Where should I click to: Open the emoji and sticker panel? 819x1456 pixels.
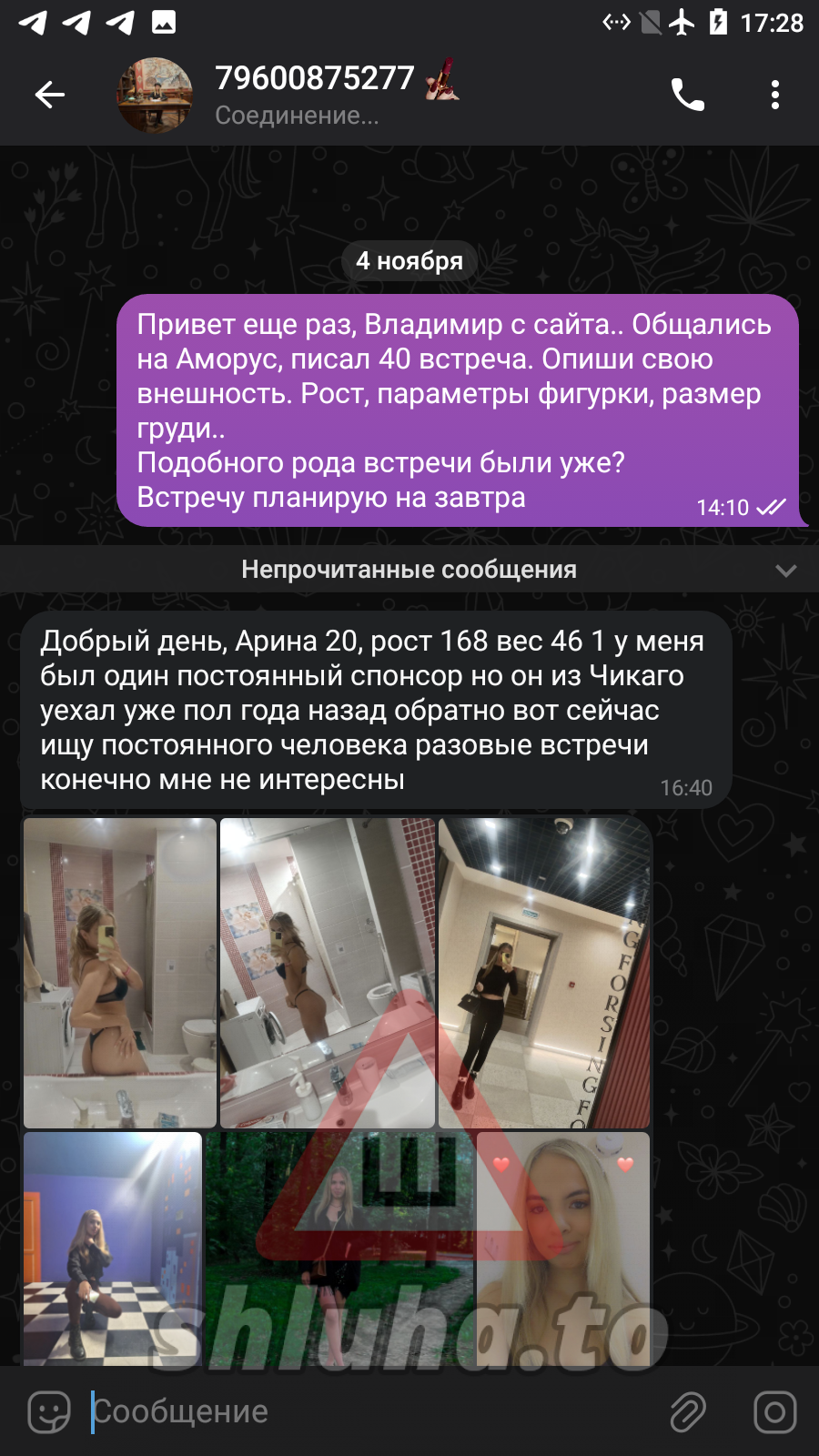49,1412
